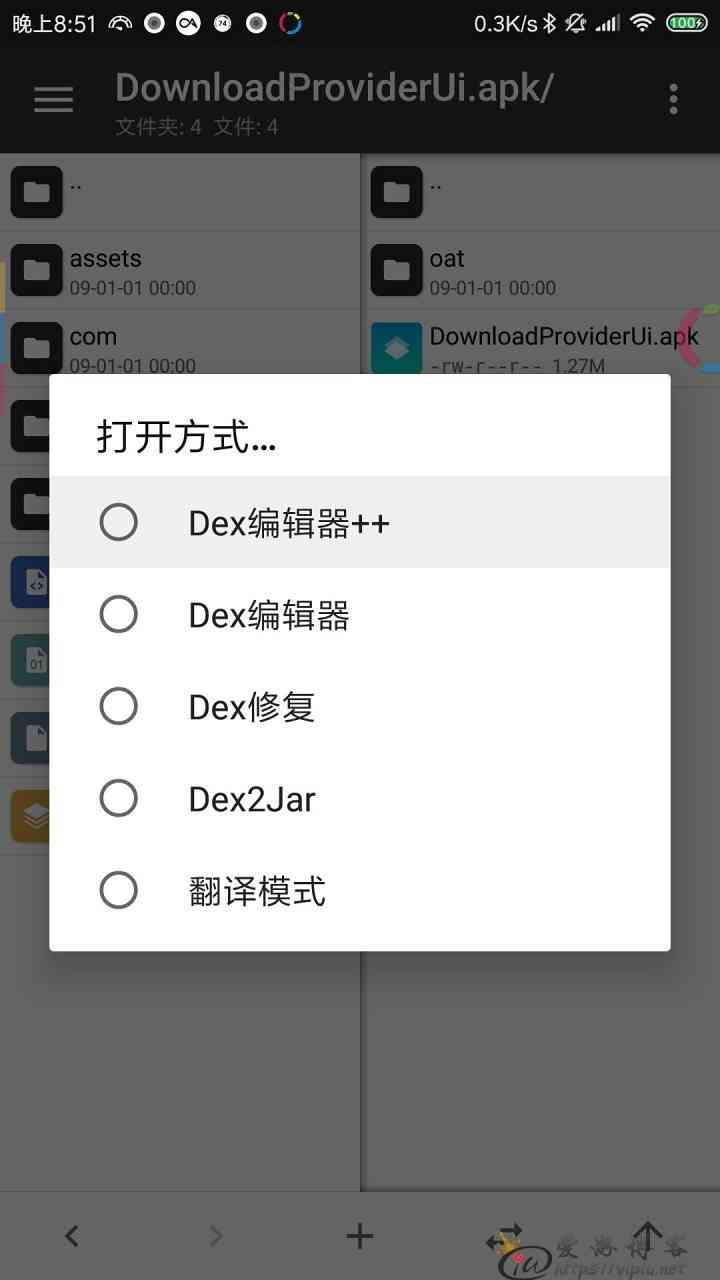Select 翻译模式 option
The width and height of the screenshot is (720, 1280).
click(360, 891)
